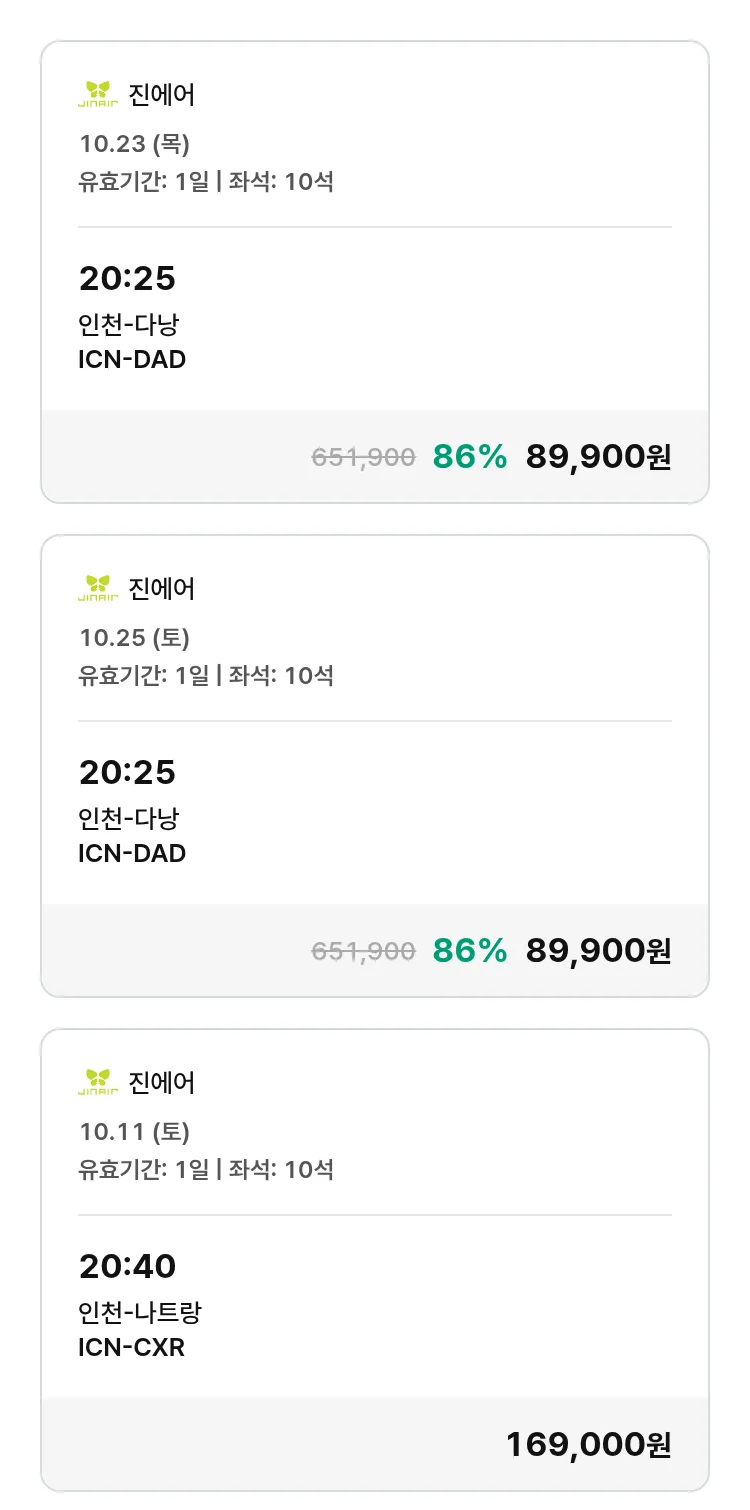Choose the 10.11 (토) flight date

click(136, 1131)
